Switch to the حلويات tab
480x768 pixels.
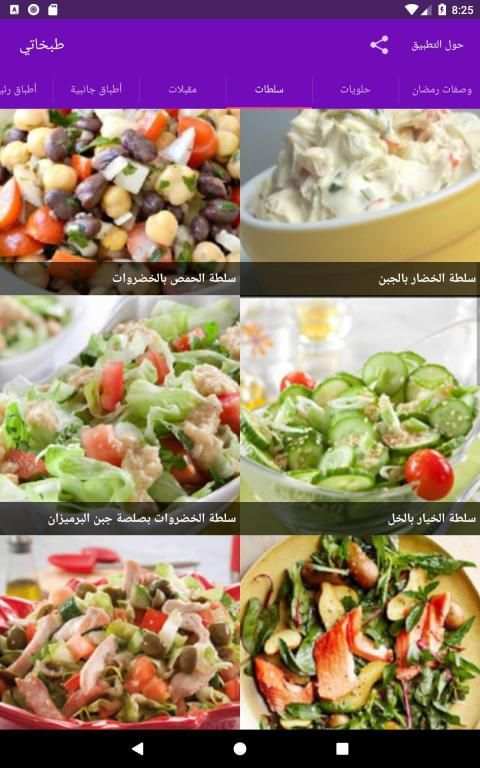(x=355, y=90)
